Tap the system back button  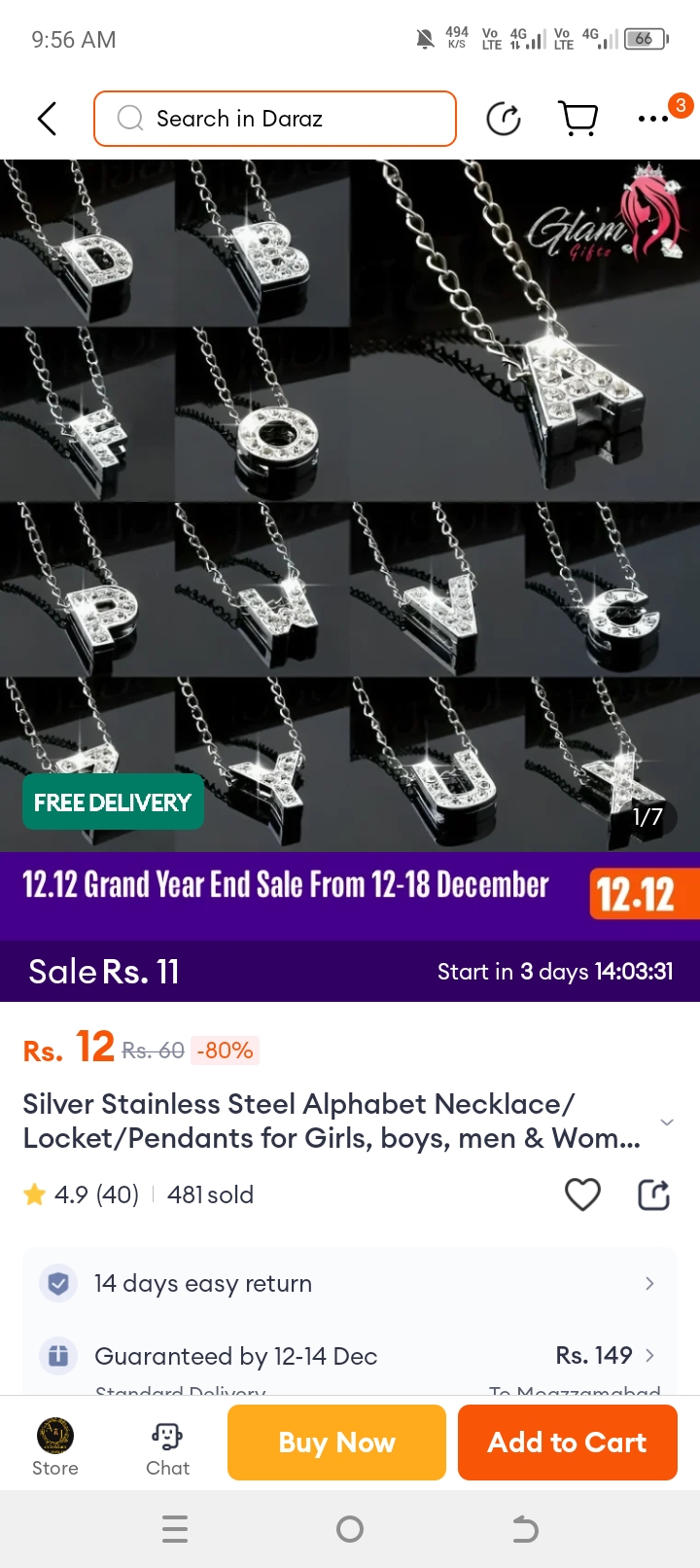point(525,1529)
